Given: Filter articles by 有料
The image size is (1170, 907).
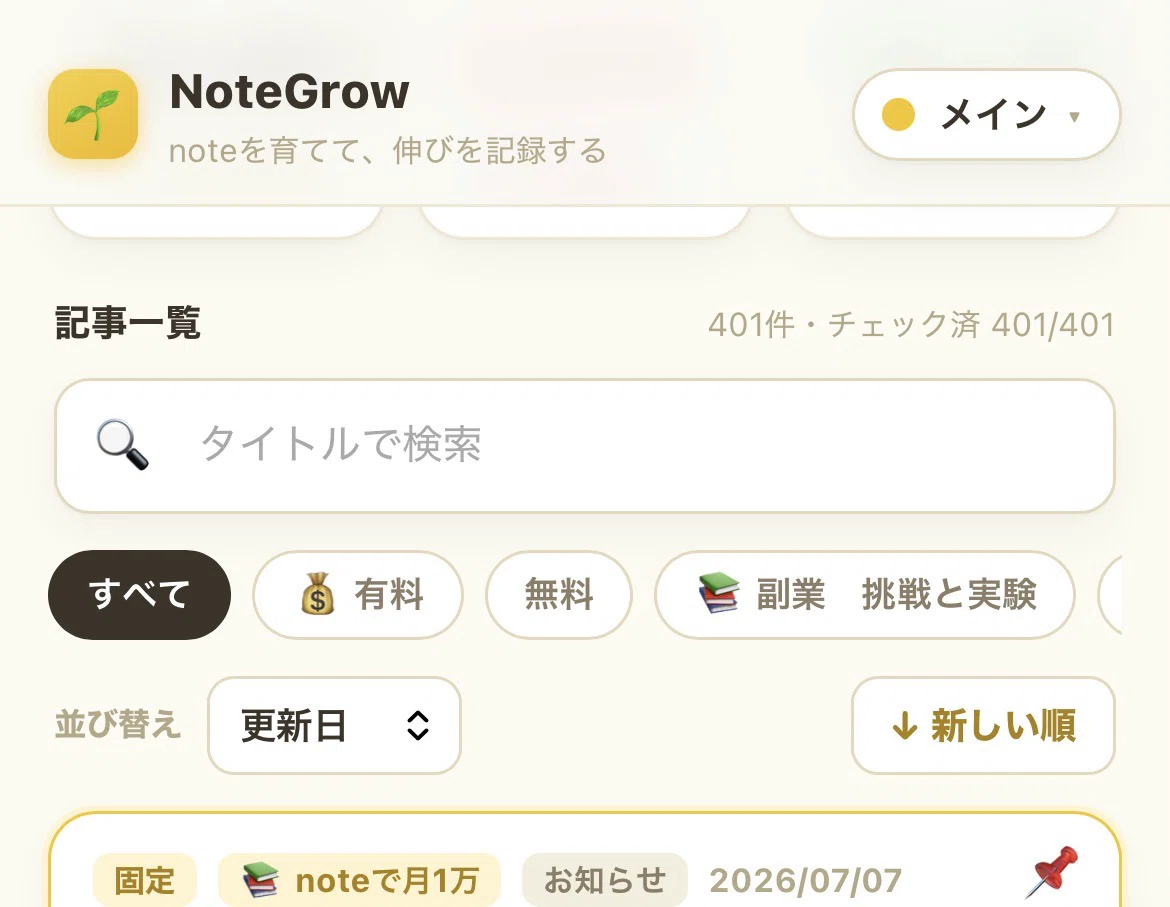Looking at the screenshot, I should [358, 594].
